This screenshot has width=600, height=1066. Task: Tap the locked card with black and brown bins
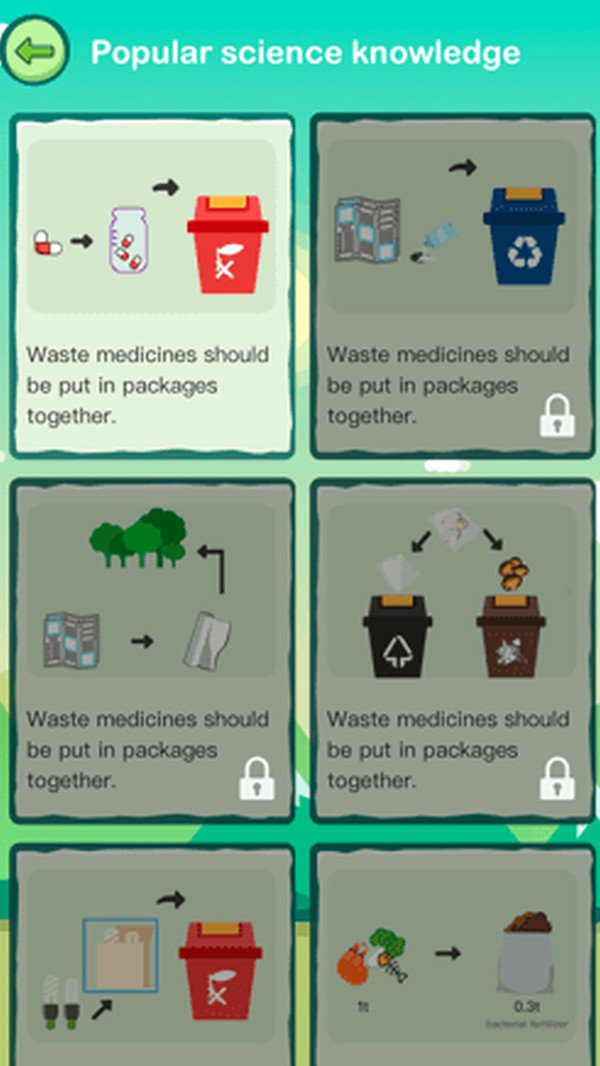coord(452,650)
